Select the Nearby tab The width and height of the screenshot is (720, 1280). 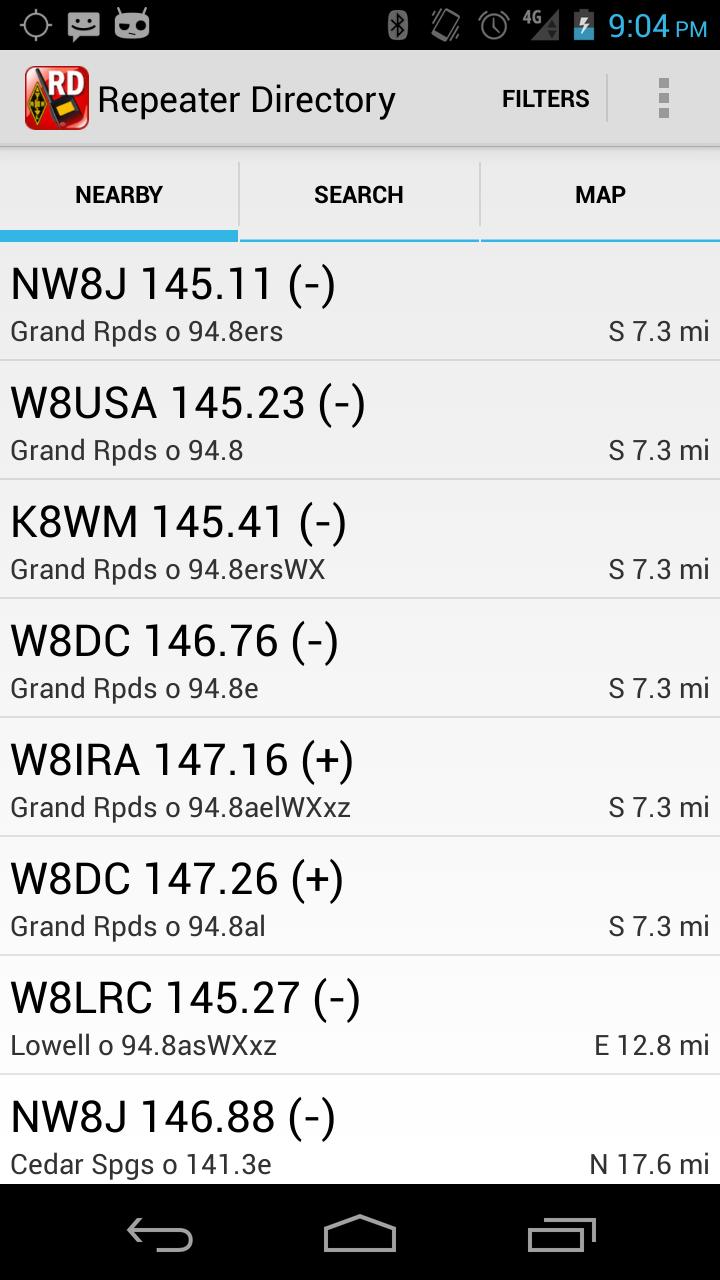coord(119,195)
